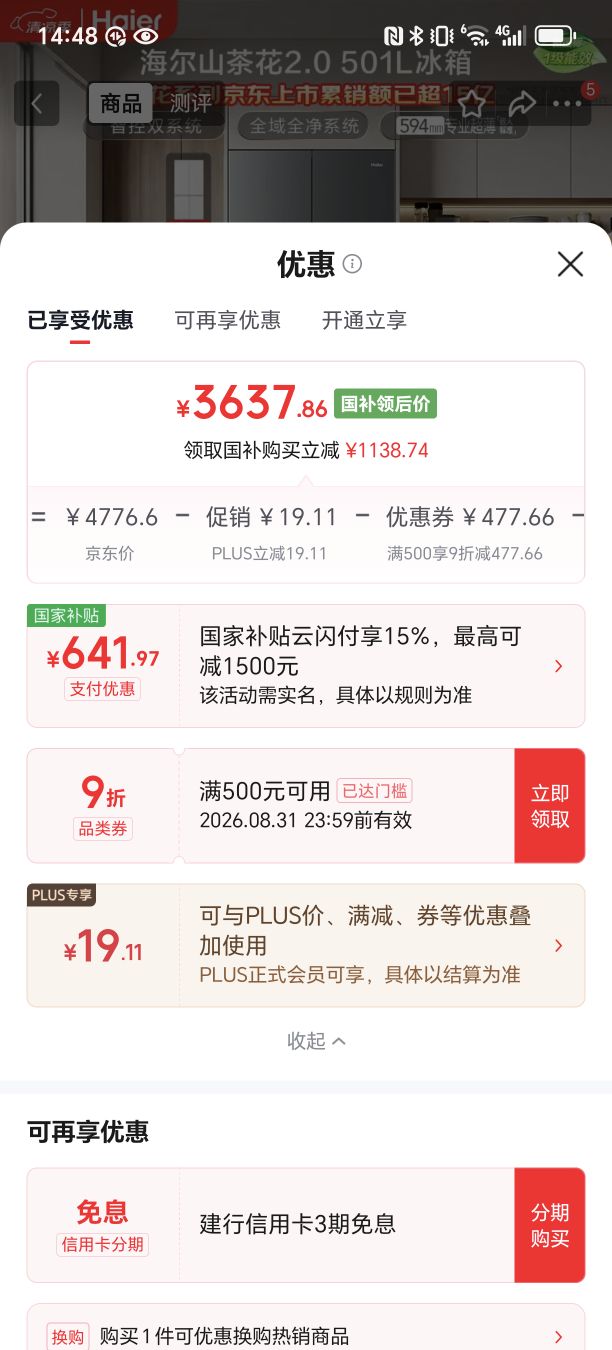Viewport: 612px width, 1350px height.
Task: Tap 分期购买 for the 建行 interest-free installment
Action: click(550, 1225)
